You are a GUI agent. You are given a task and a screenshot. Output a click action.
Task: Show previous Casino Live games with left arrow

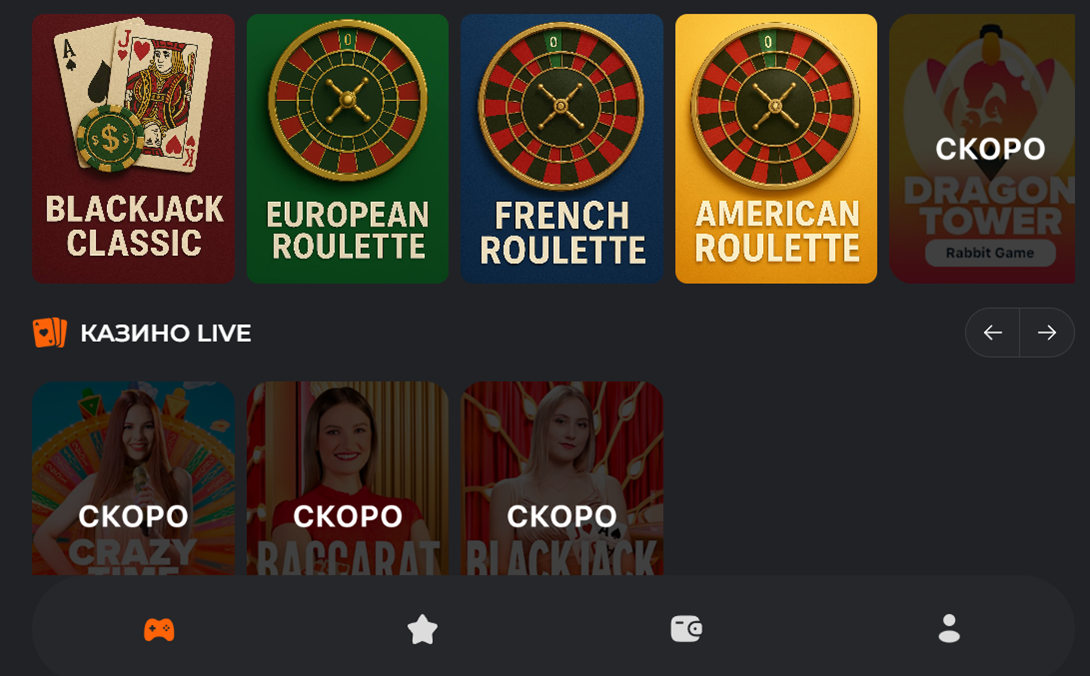click(992, 333)
